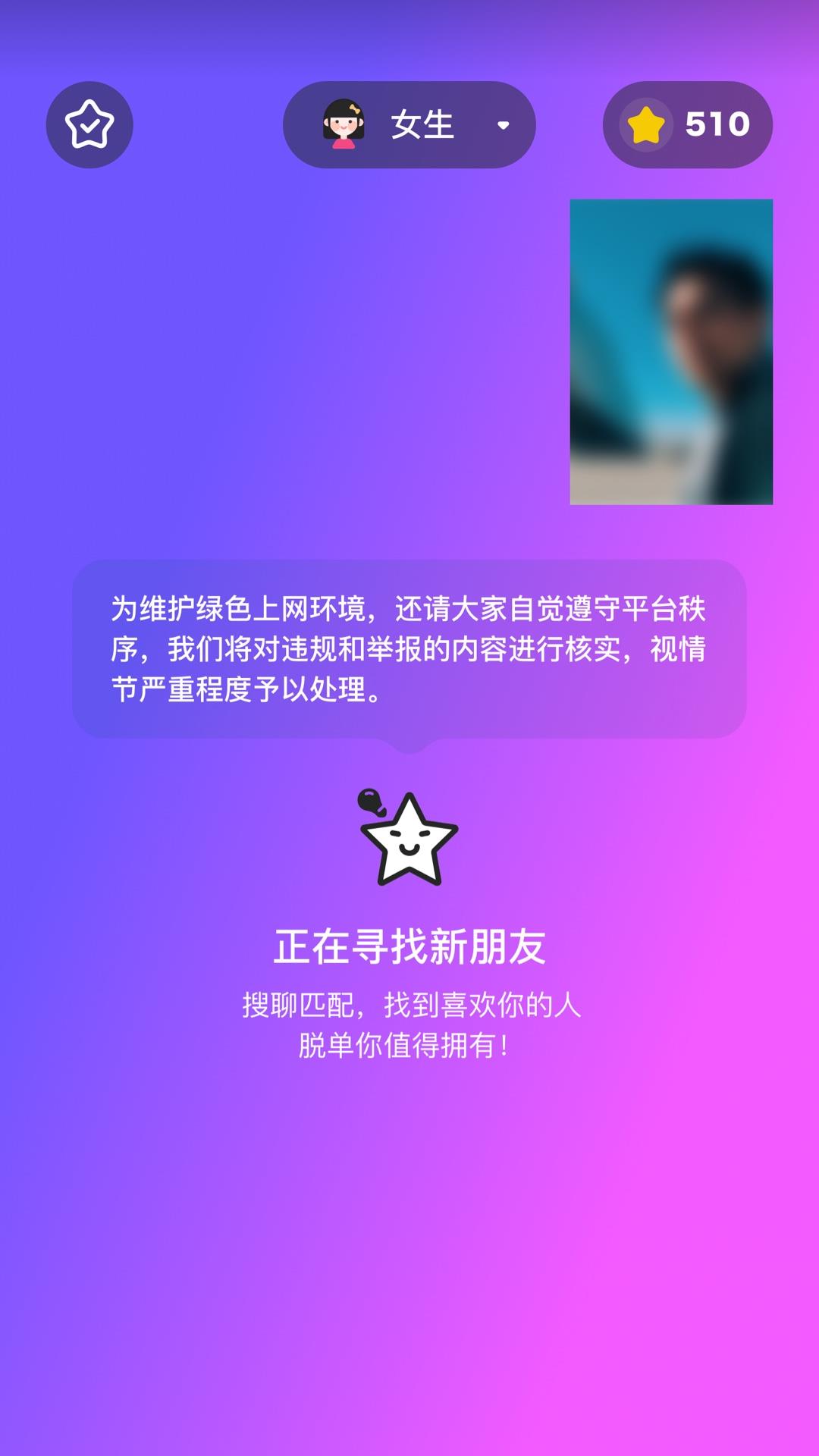Image resolution: width=819 pixels, height=1456 pixels.
Task: Expand the 女生 gender filter dropdown
Action: pos(409,125)
